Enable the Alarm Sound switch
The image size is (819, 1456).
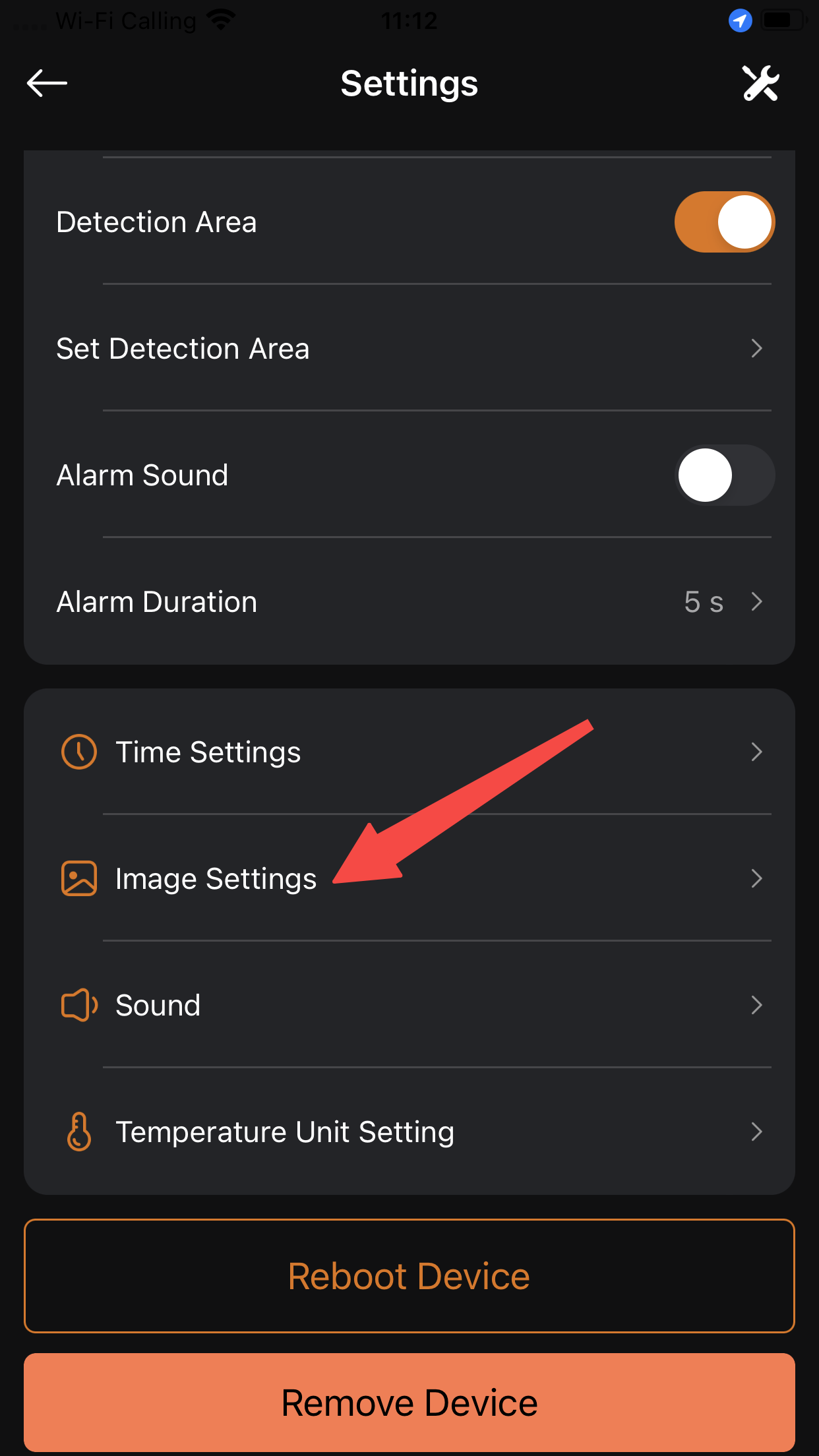pos(724,475)
